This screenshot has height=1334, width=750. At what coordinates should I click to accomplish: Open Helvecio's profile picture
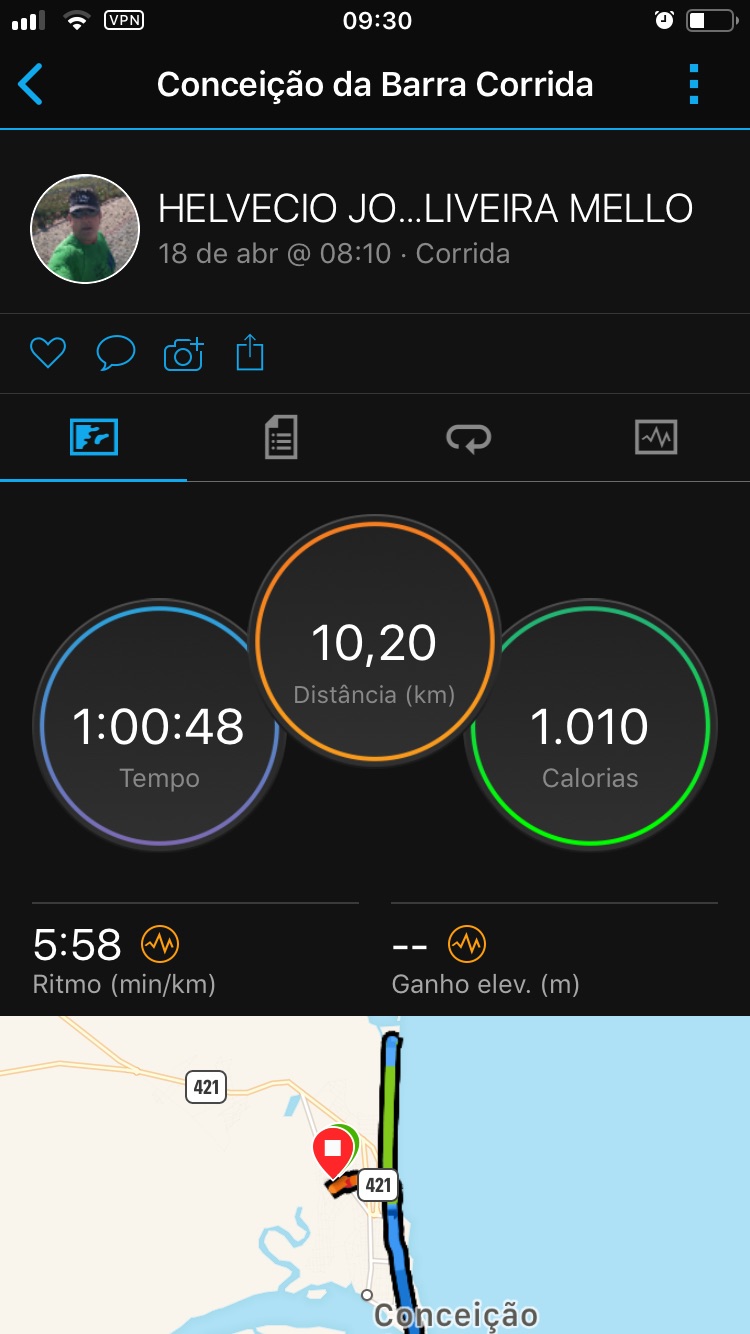(x=85, y=229)
